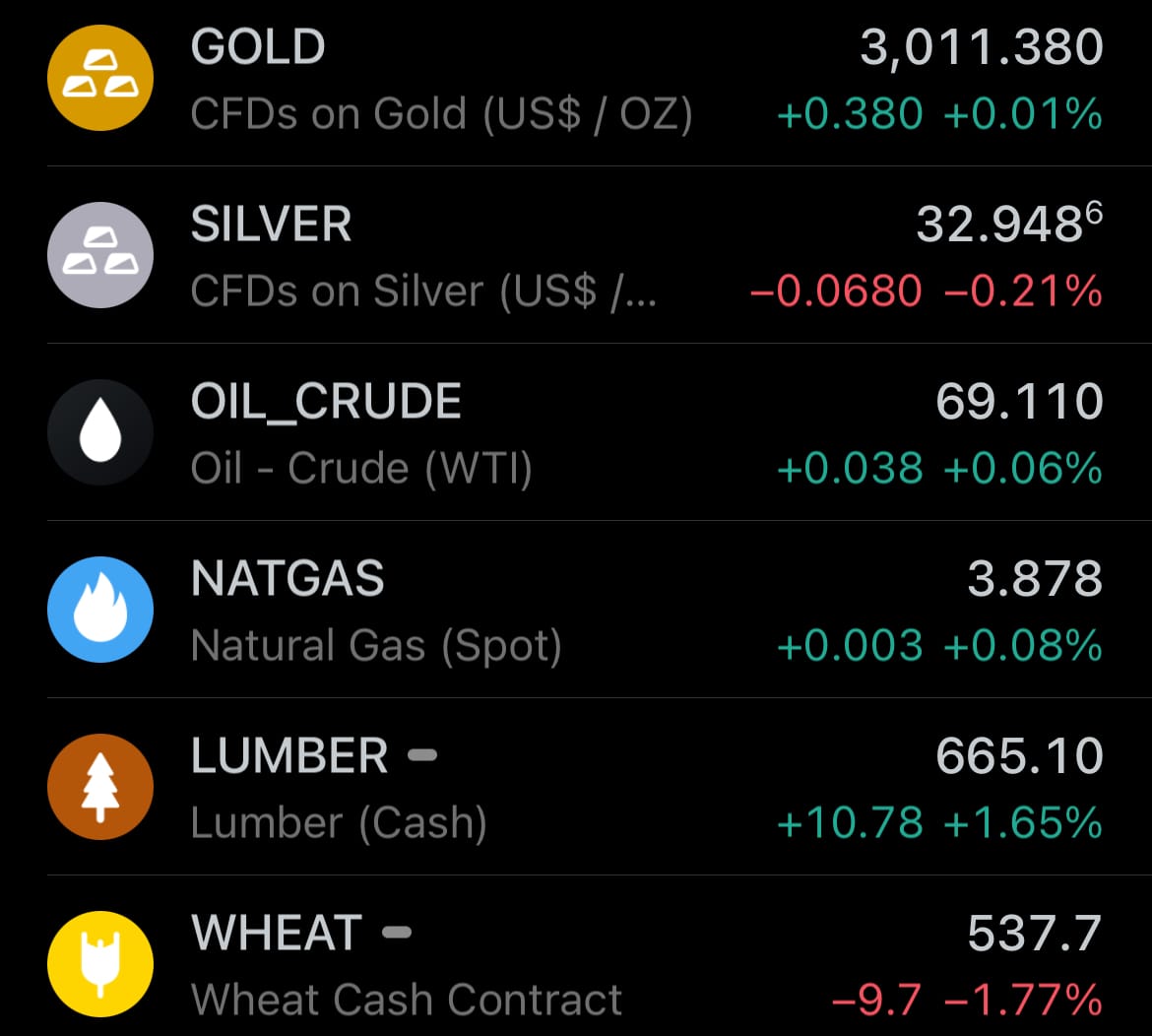The width and height of the screenshot is (1152, 1036).
Task: Show the LUMBER cash chart
Action: coord(576,788)
